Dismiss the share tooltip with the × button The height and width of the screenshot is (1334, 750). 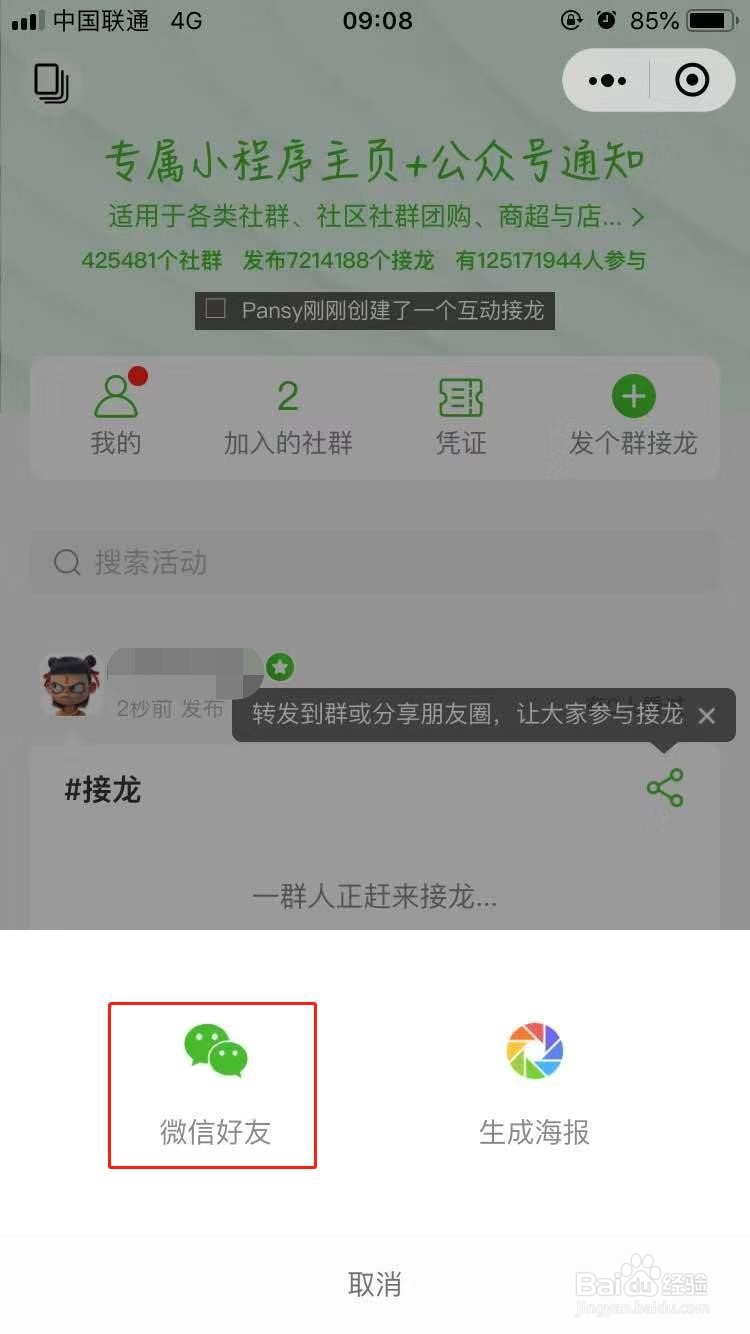tap(707, 715)
